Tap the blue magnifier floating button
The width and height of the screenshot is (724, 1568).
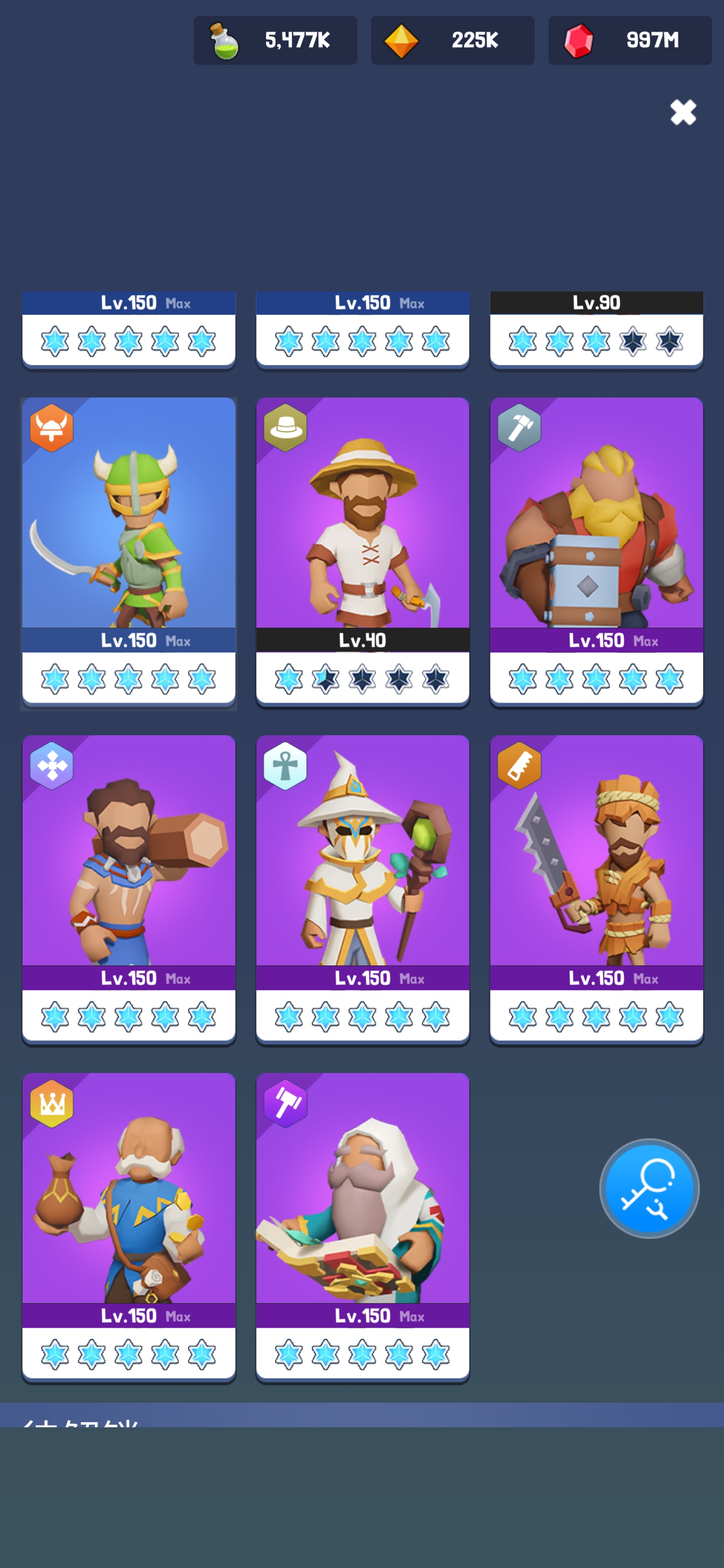pos(649,1188)
